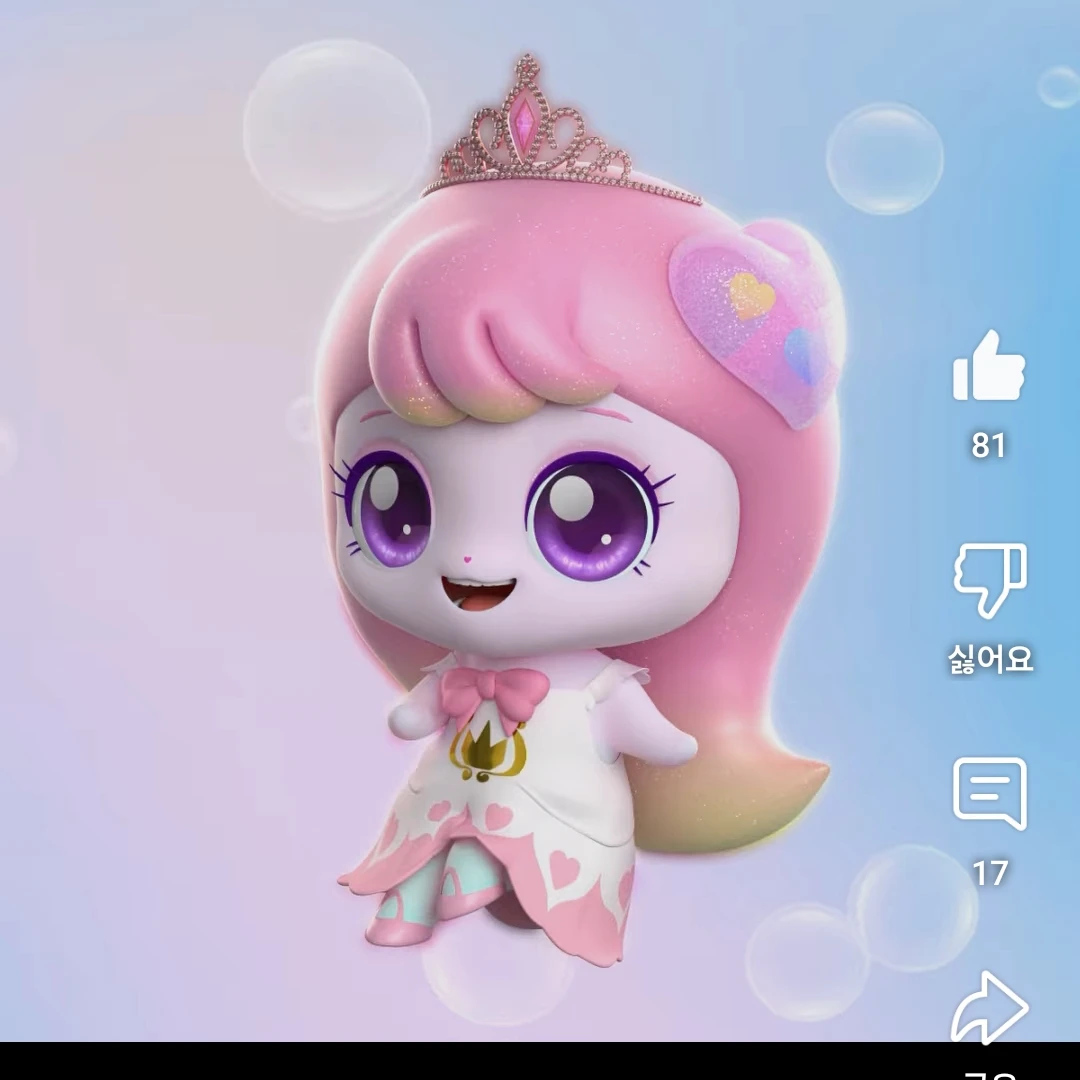Dislike this short video
Viewport: 1080px width, 1080px height.
[x=988, y=579]
